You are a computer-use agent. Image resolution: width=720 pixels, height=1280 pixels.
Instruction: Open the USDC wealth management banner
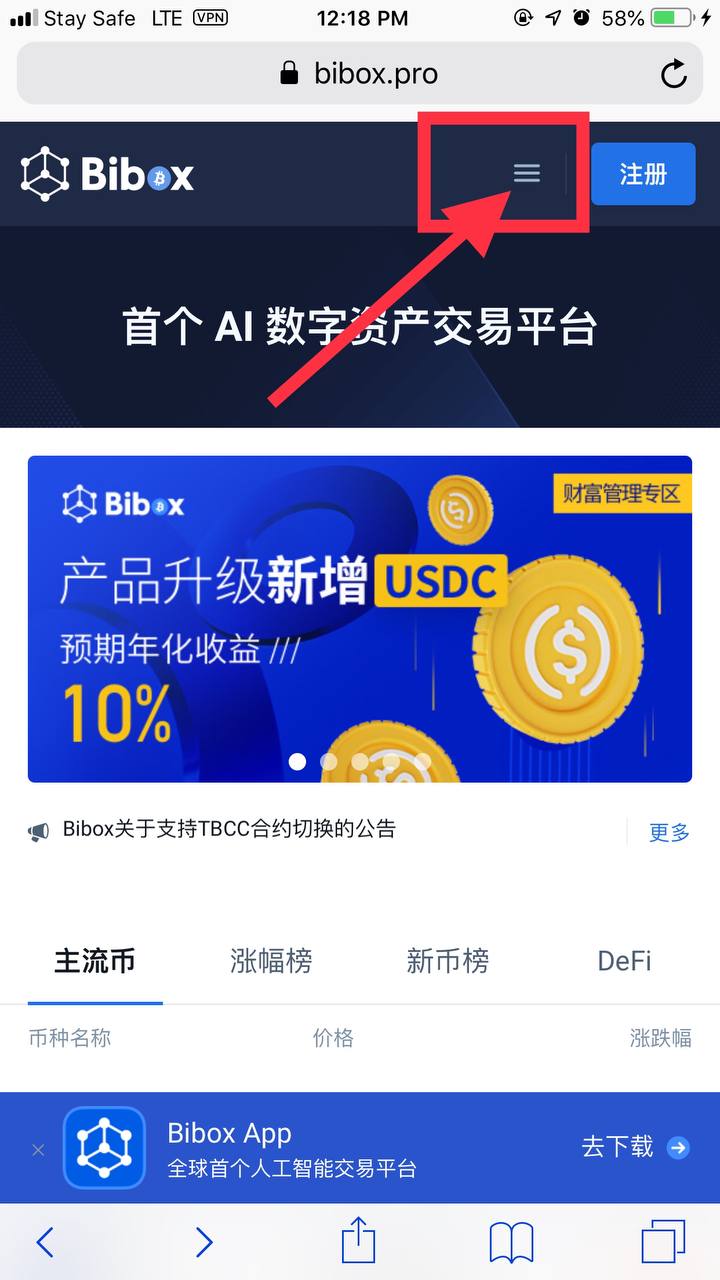[360, 618]
